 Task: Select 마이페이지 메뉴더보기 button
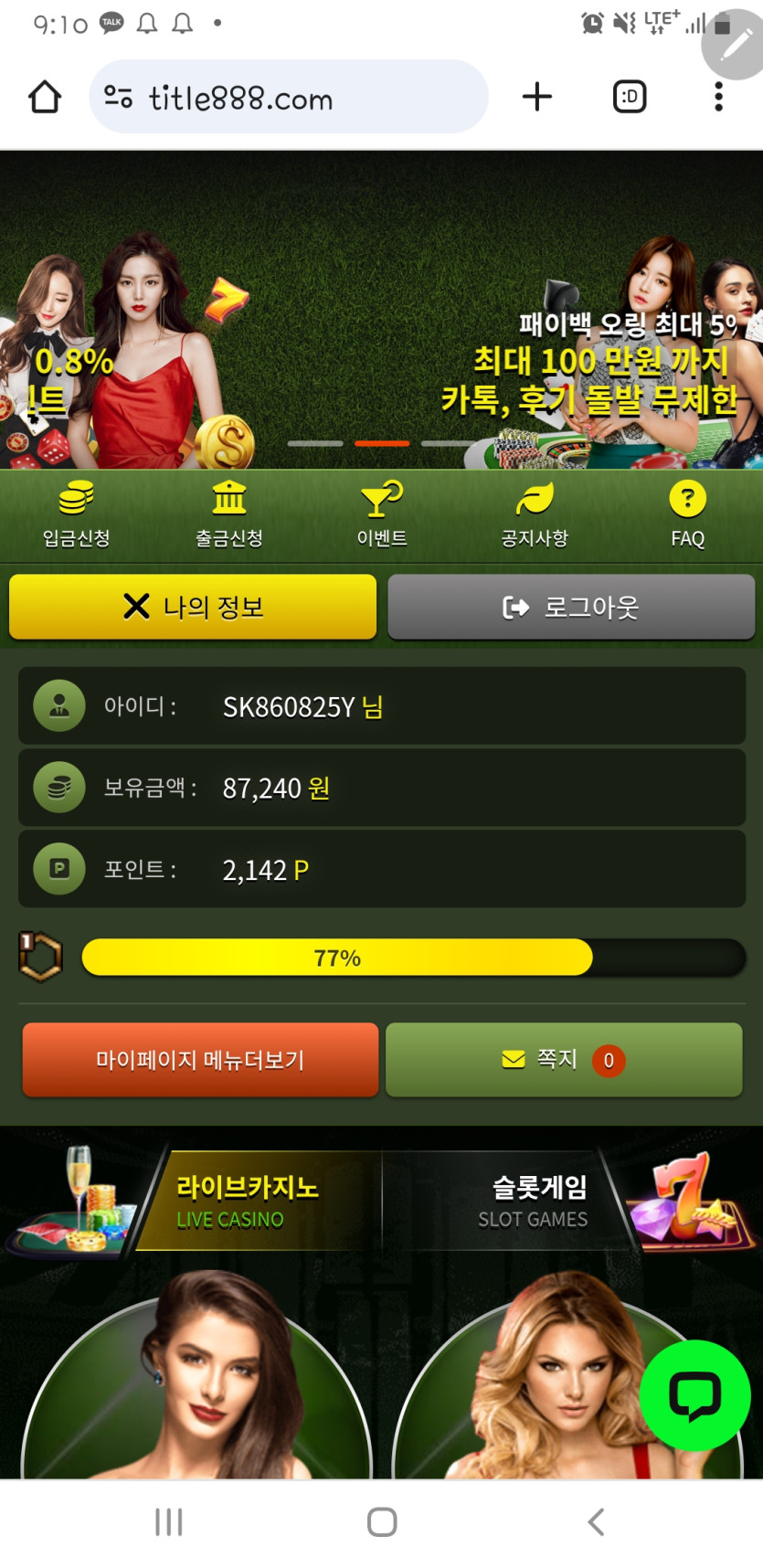(x=200, y=1060)
